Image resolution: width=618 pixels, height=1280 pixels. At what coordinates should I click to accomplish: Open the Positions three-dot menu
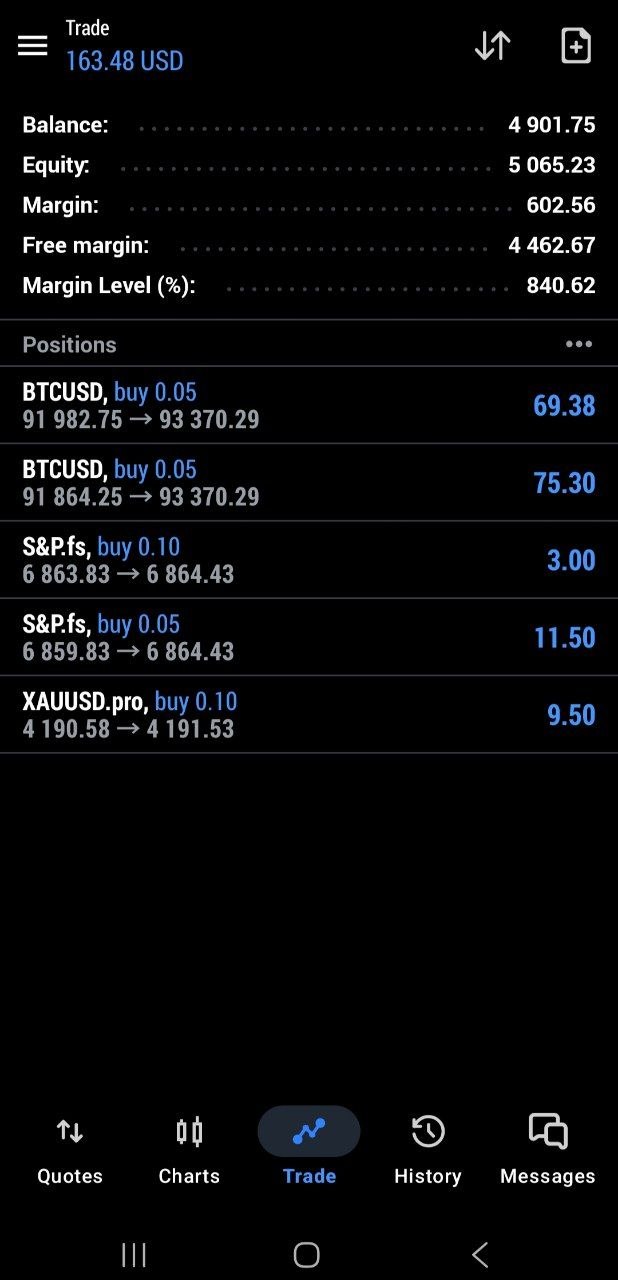[578, 344]
